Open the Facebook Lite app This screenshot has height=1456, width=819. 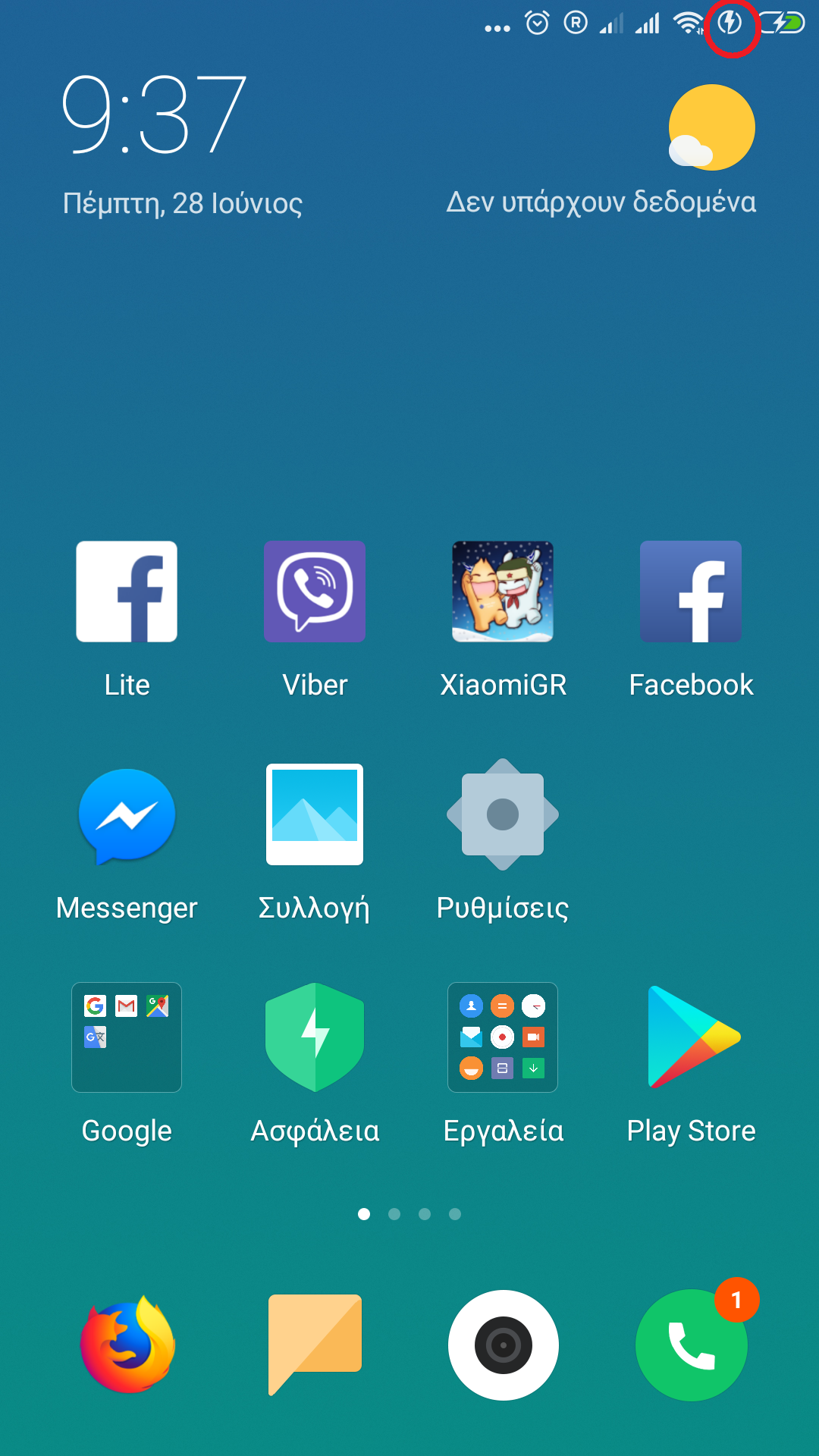click(127, 591)
